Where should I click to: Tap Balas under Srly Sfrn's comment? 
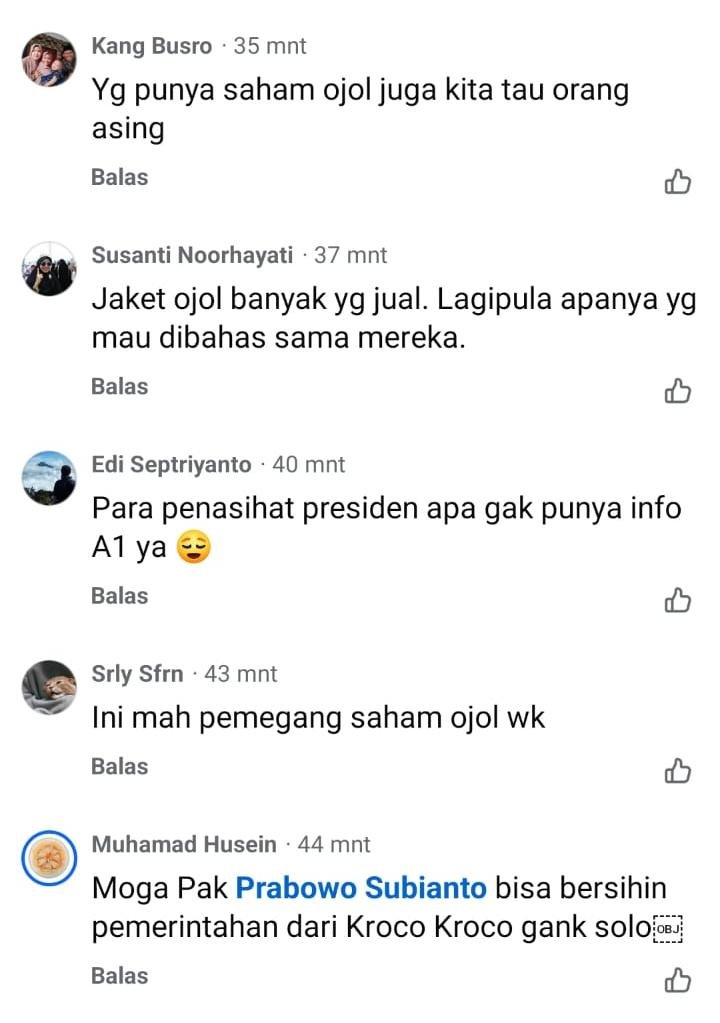tap(119, 766)
